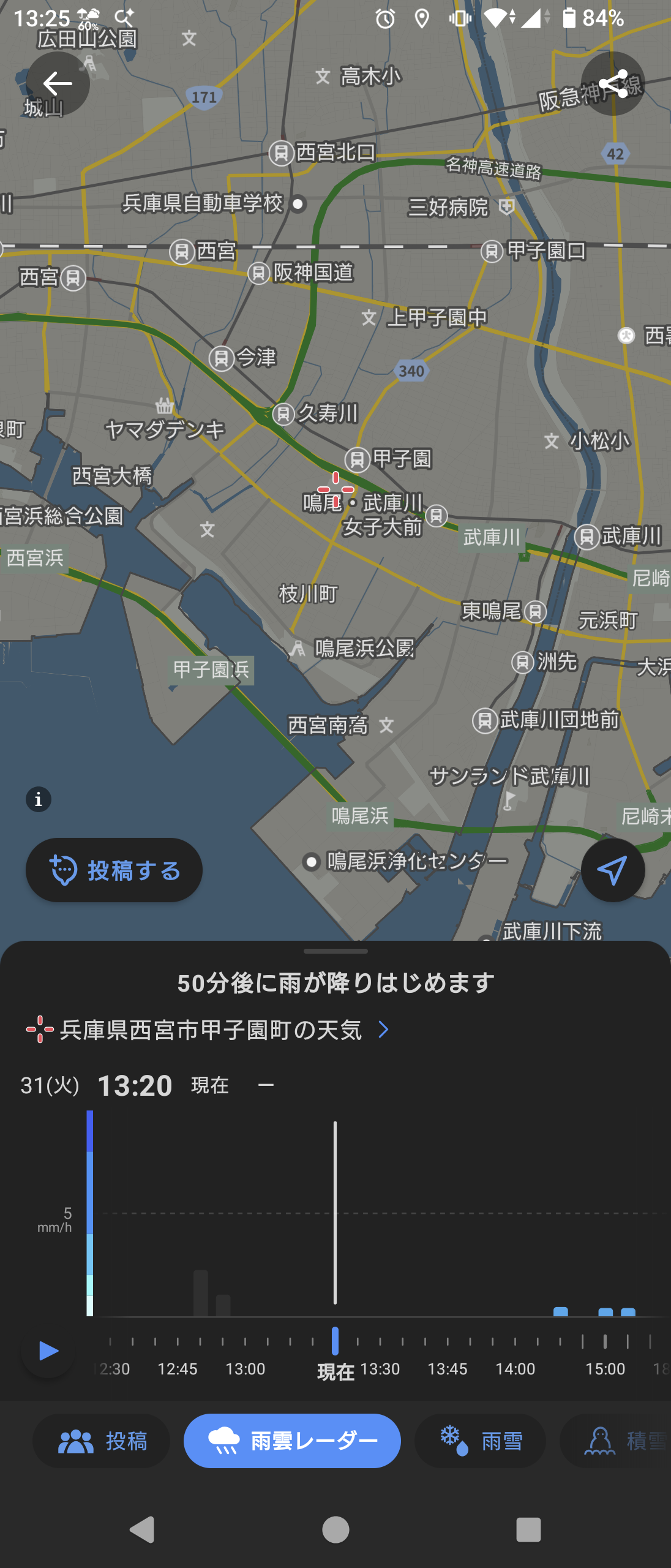Tap the system recent apps button
Image resolution: width=671 pixels, height=1568 pixels.
528,1530
